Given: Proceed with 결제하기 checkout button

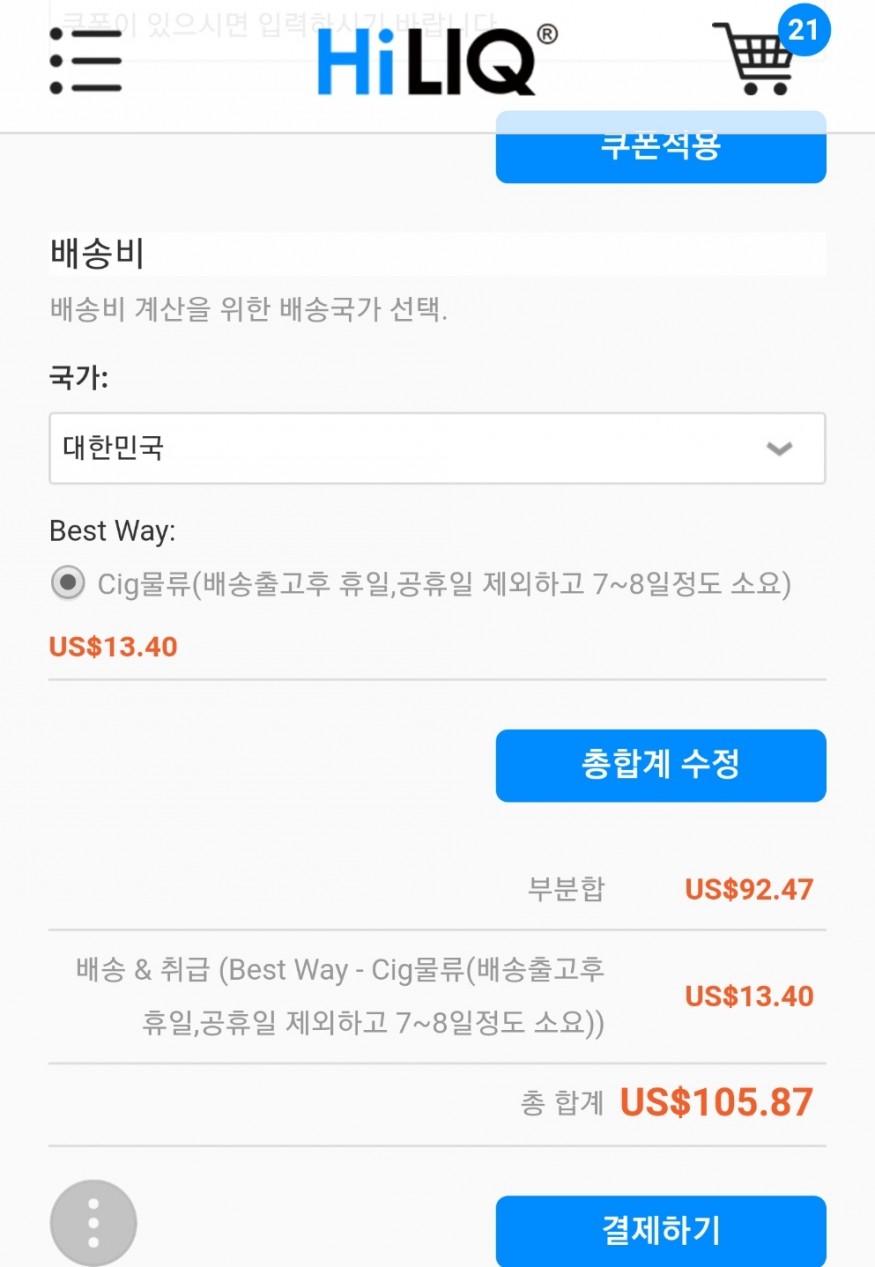Looking at the screenshot, I should coord(660,1230).
